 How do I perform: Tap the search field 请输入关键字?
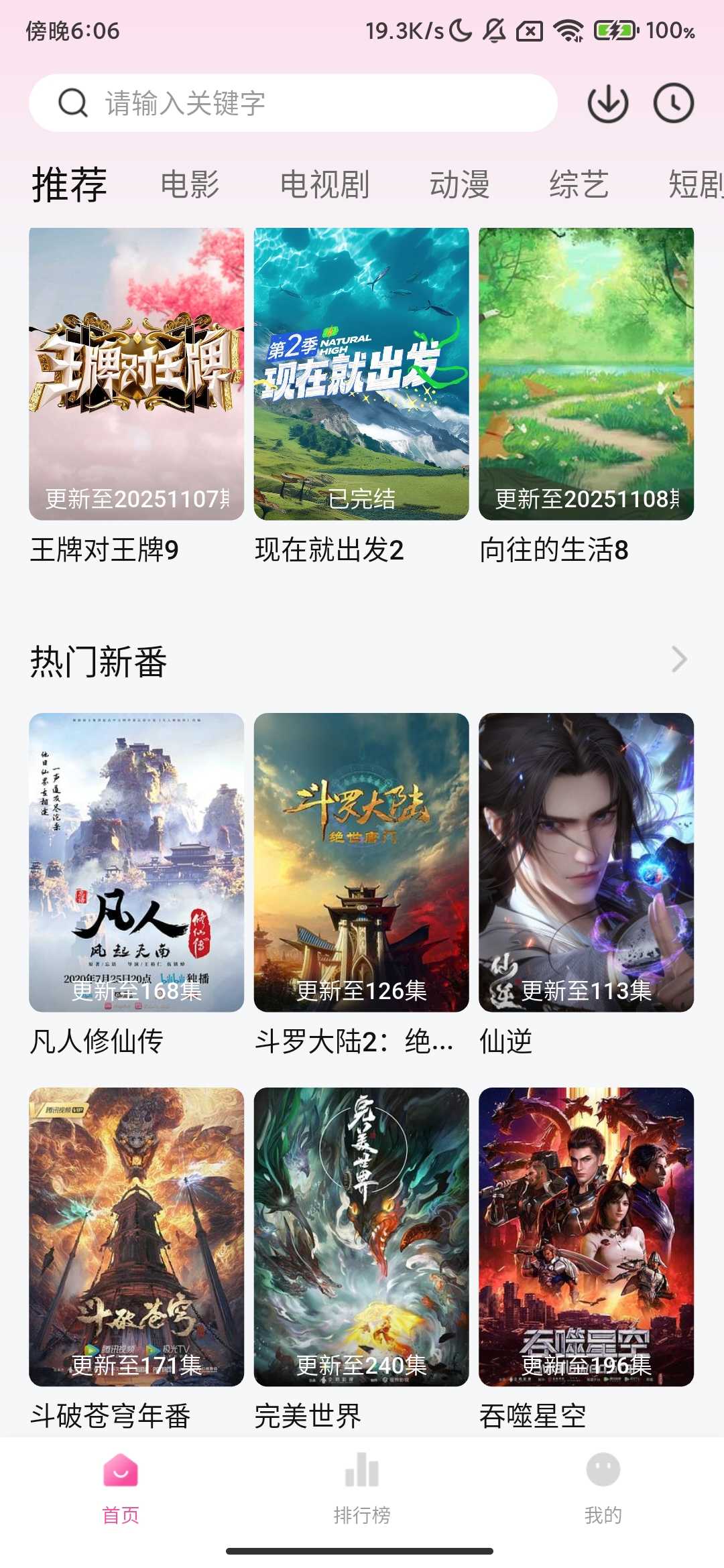pyautogui.click(x=294, y=103)
